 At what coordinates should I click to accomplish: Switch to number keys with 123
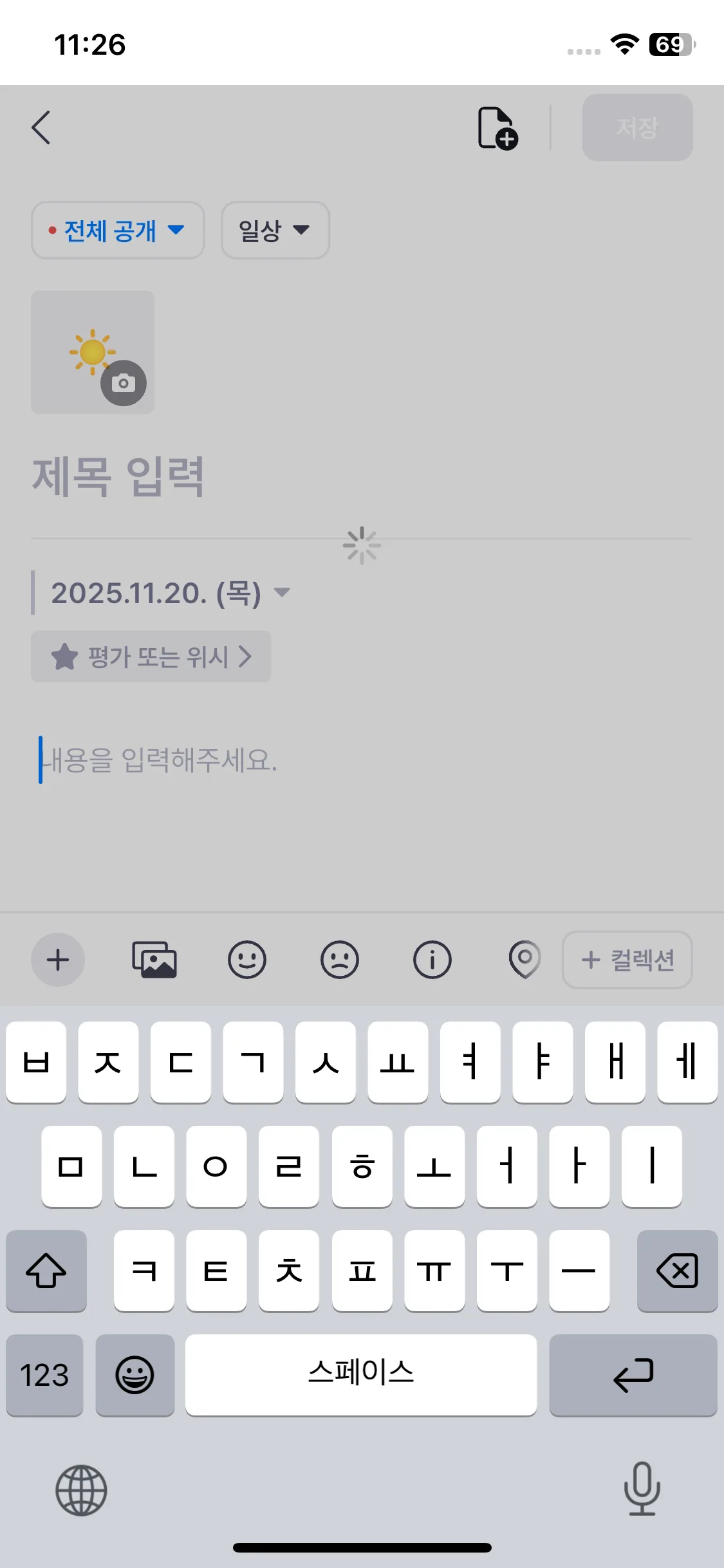(44, 1376)
